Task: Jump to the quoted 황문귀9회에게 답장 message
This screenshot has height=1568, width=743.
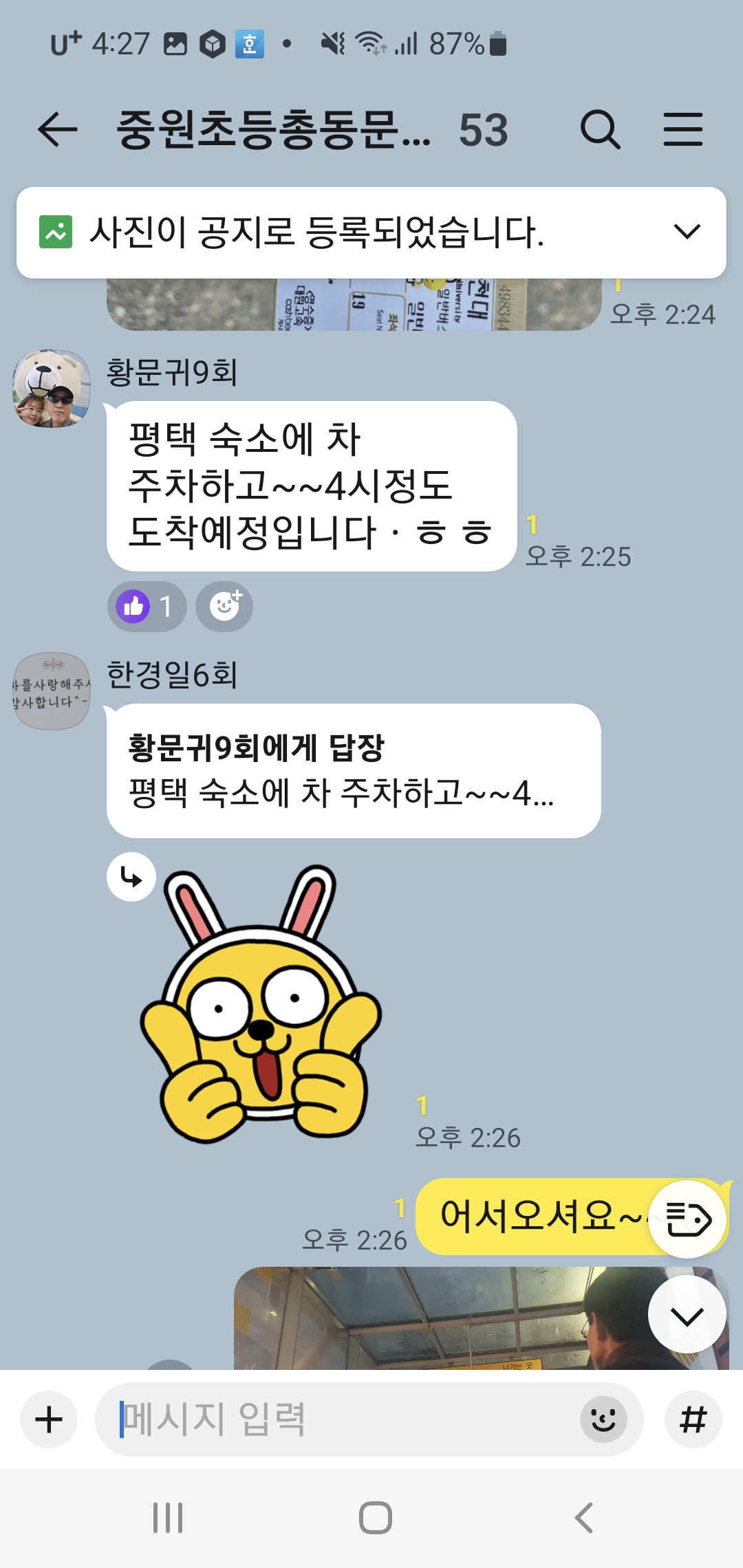Action: (x=353, y=770)
